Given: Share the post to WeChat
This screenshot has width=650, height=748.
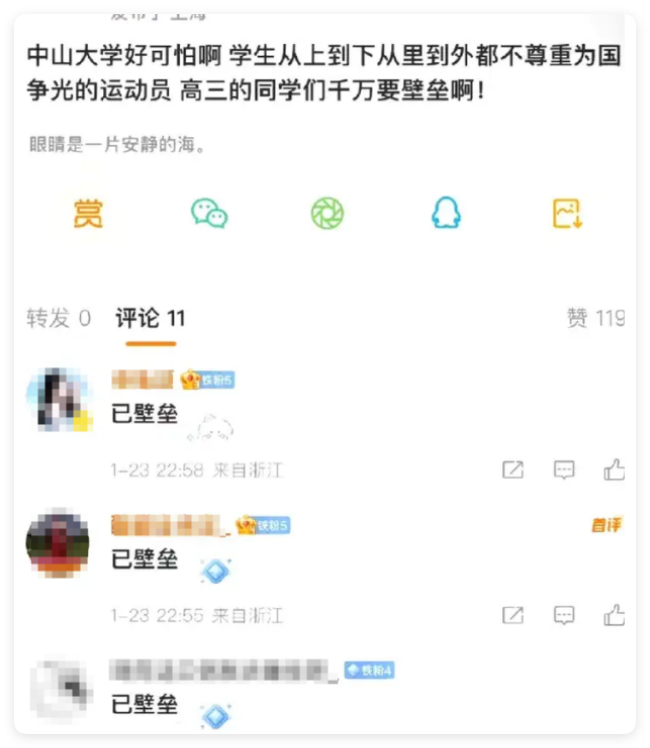Looking at the screenshot, I should (209, 213).
